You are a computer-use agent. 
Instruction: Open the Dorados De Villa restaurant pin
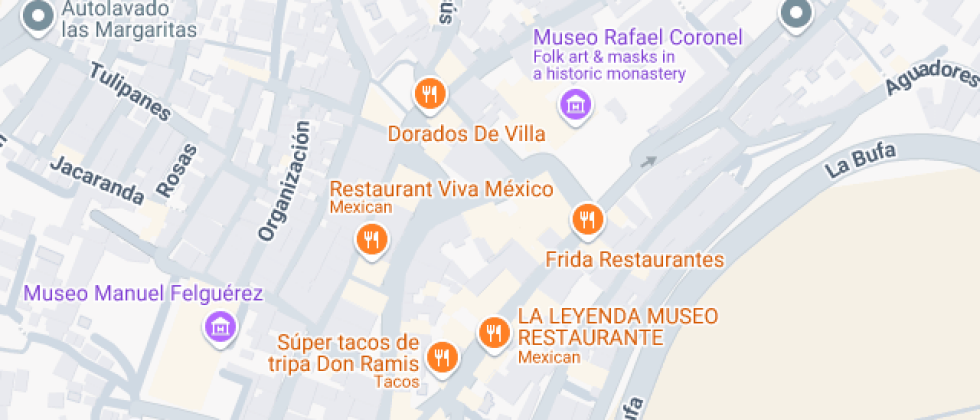tap(429, 96)
